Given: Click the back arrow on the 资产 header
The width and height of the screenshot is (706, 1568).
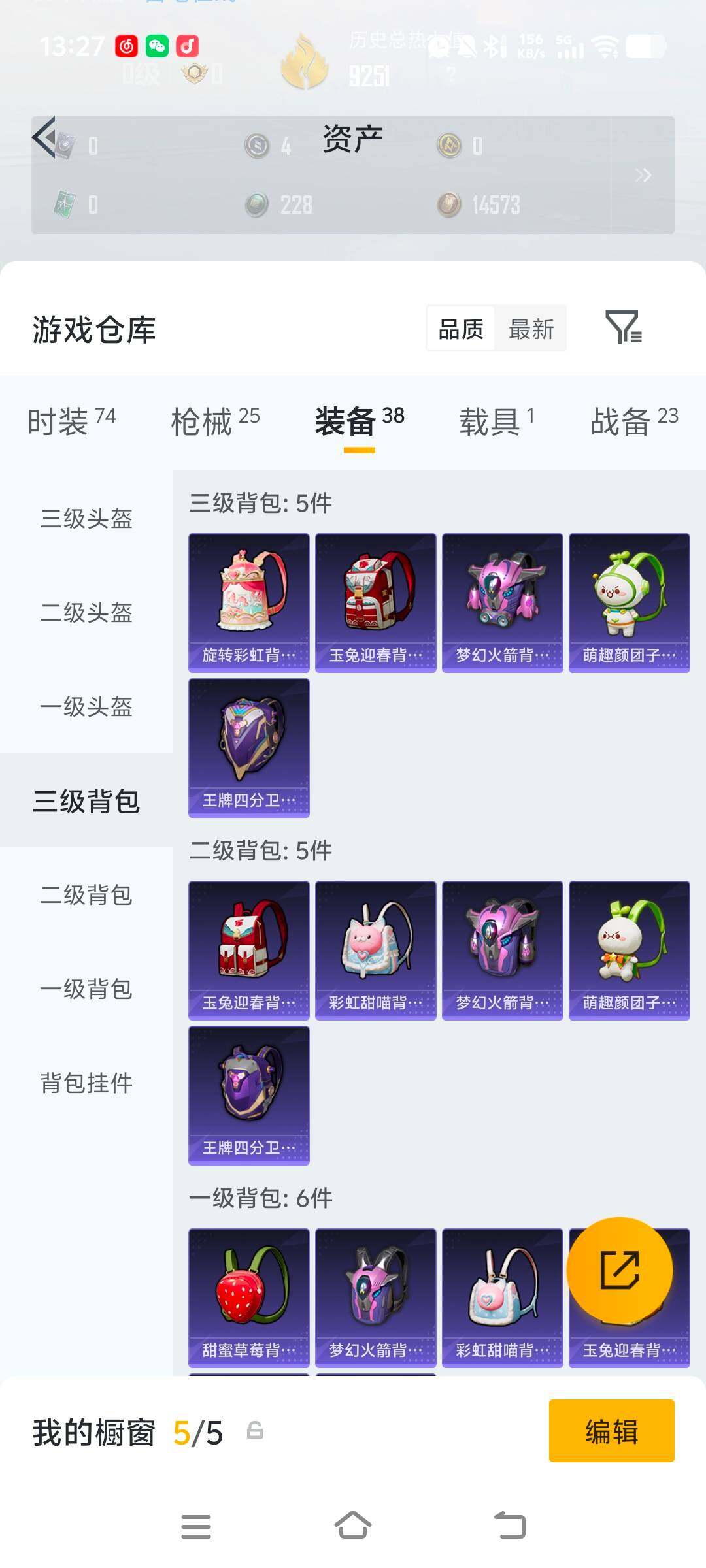Looking at the screenshot, I should (x=43, y=137).
